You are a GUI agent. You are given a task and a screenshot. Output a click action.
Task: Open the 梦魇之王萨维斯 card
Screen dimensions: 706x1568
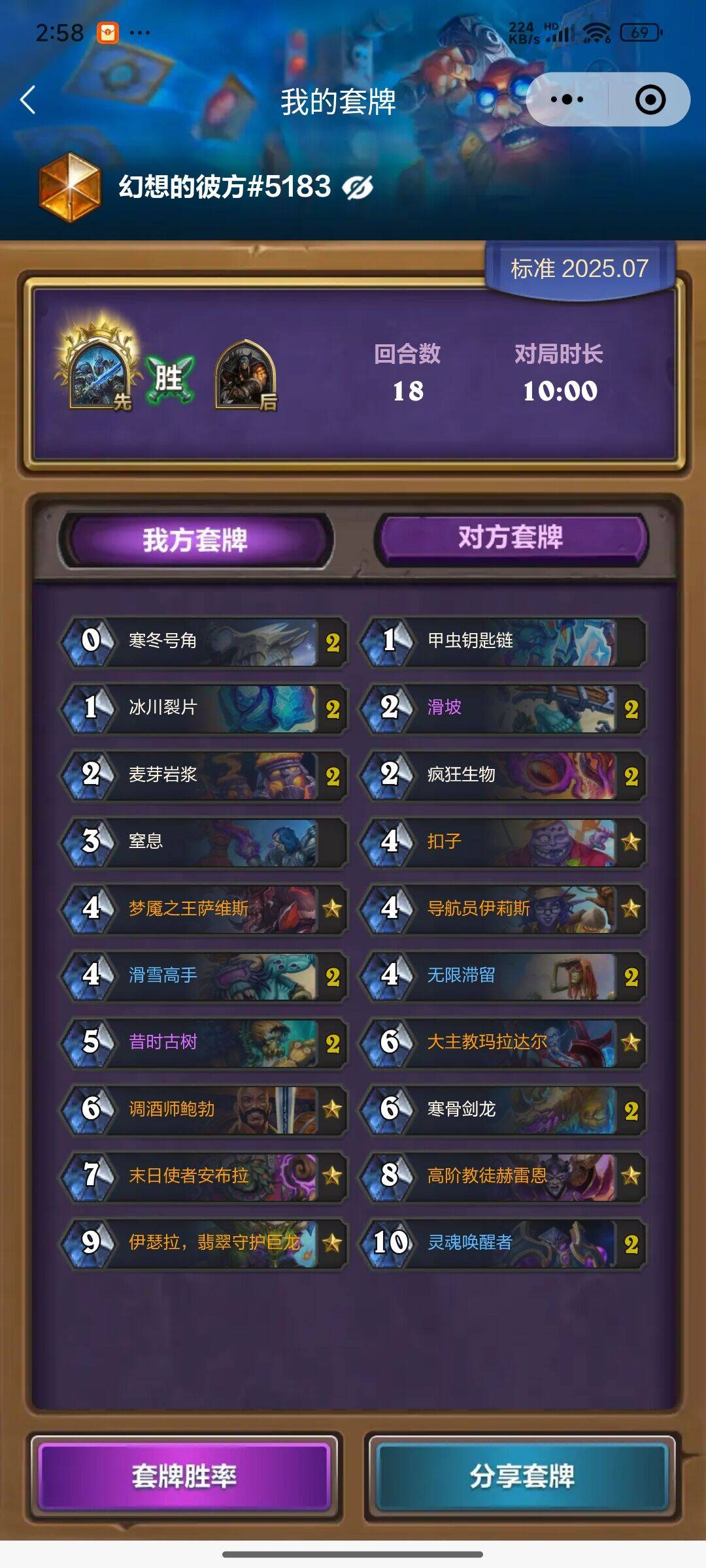[203, 908]
